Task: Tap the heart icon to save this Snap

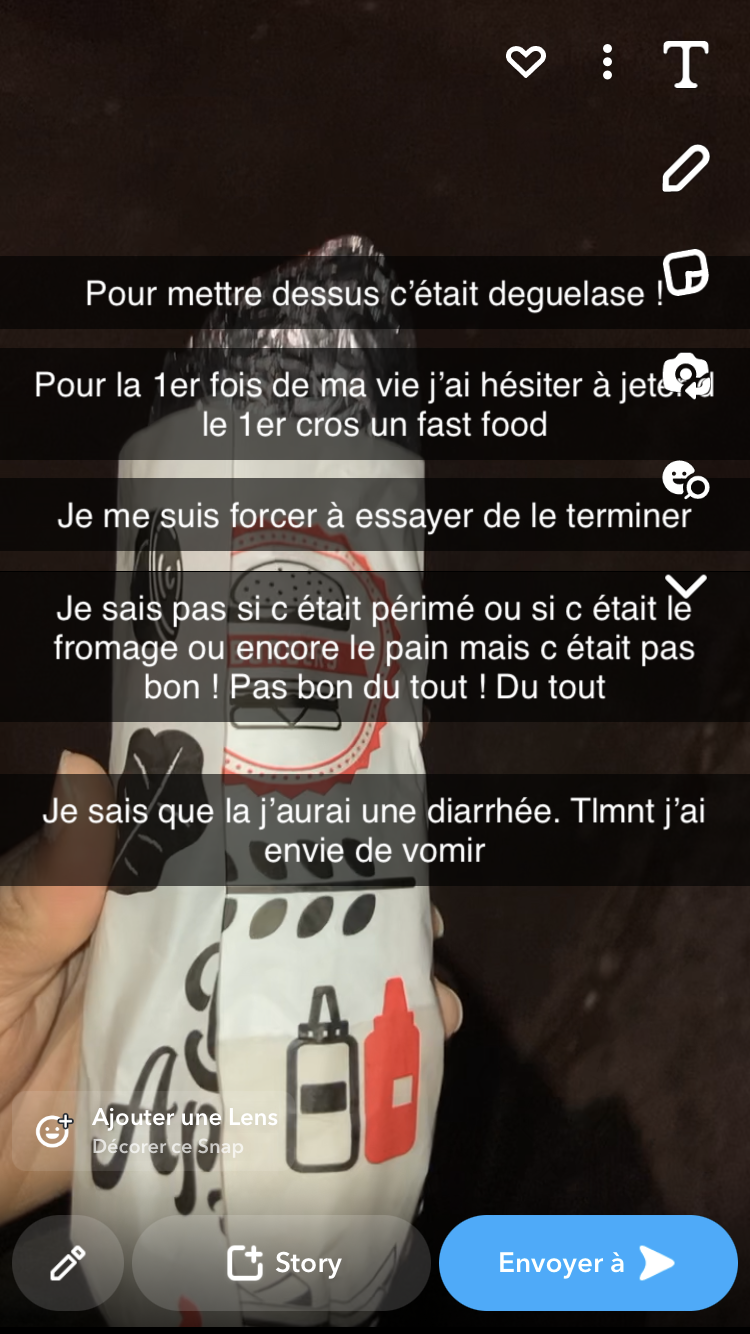Action: pyautogui.click(x=525, y=62)
